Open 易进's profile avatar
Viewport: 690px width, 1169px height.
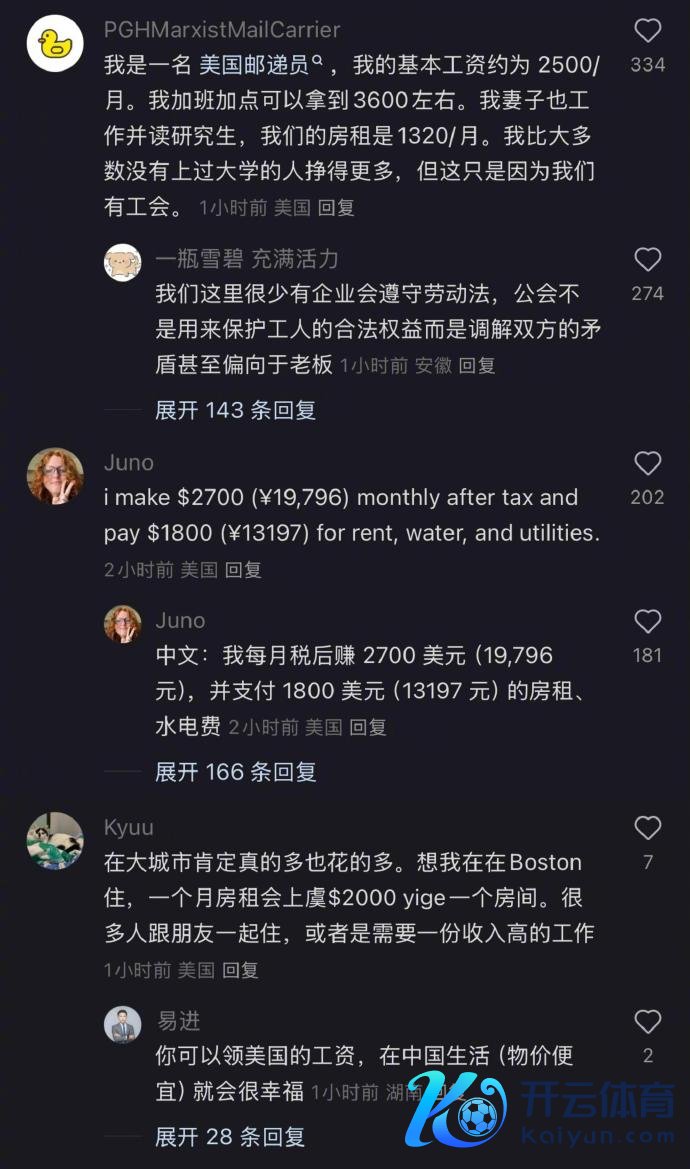coord(123,1024)
